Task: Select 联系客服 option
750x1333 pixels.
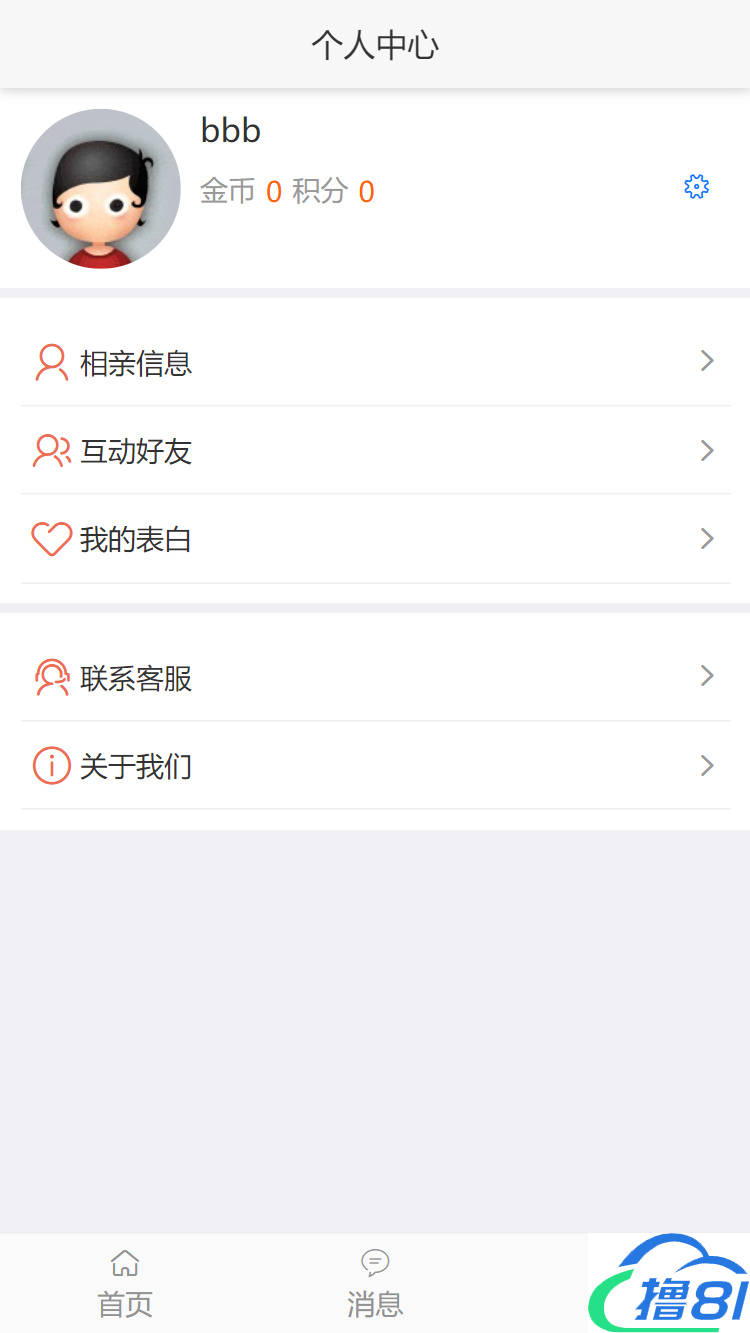Action: pyautogui.click(x=375, y=678)
